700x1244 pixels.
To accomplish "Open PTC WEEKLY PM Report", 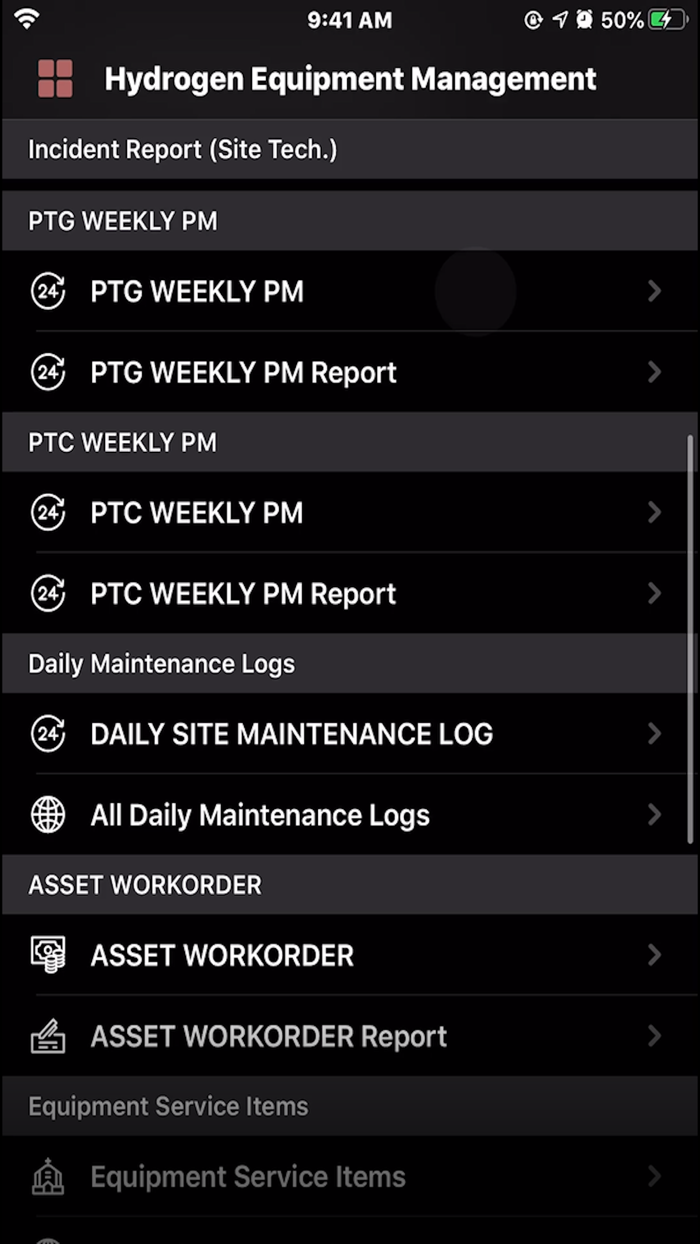I will pos(348,594).
